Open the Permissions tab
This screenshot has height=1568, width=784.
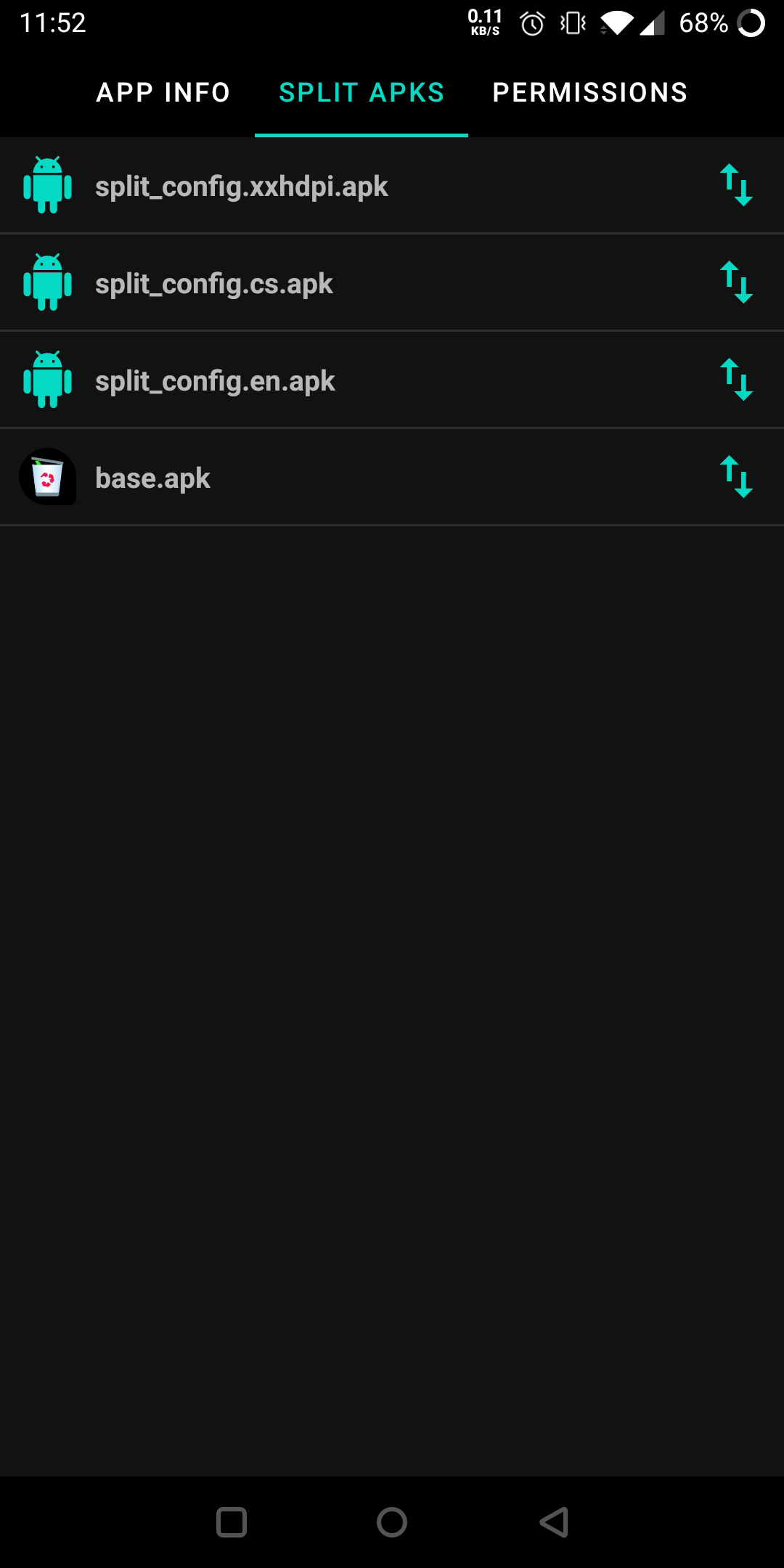pyautogui.click(x=589, y=93)
